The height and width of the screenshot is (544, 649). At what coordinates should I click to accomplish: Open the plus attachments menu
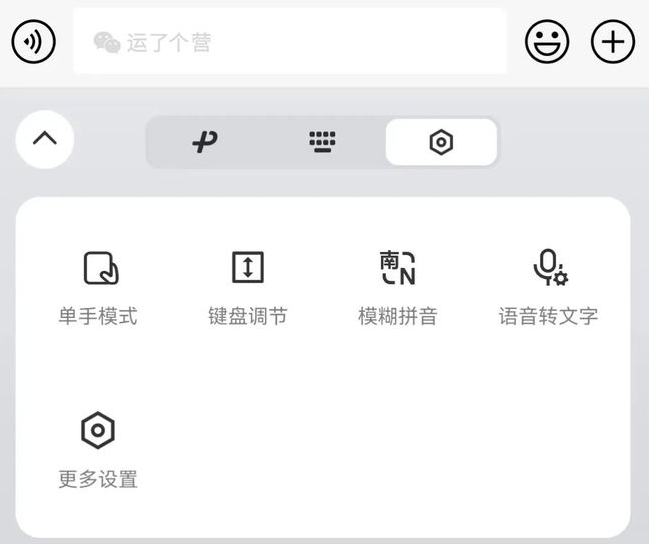[x=613, y=42]
